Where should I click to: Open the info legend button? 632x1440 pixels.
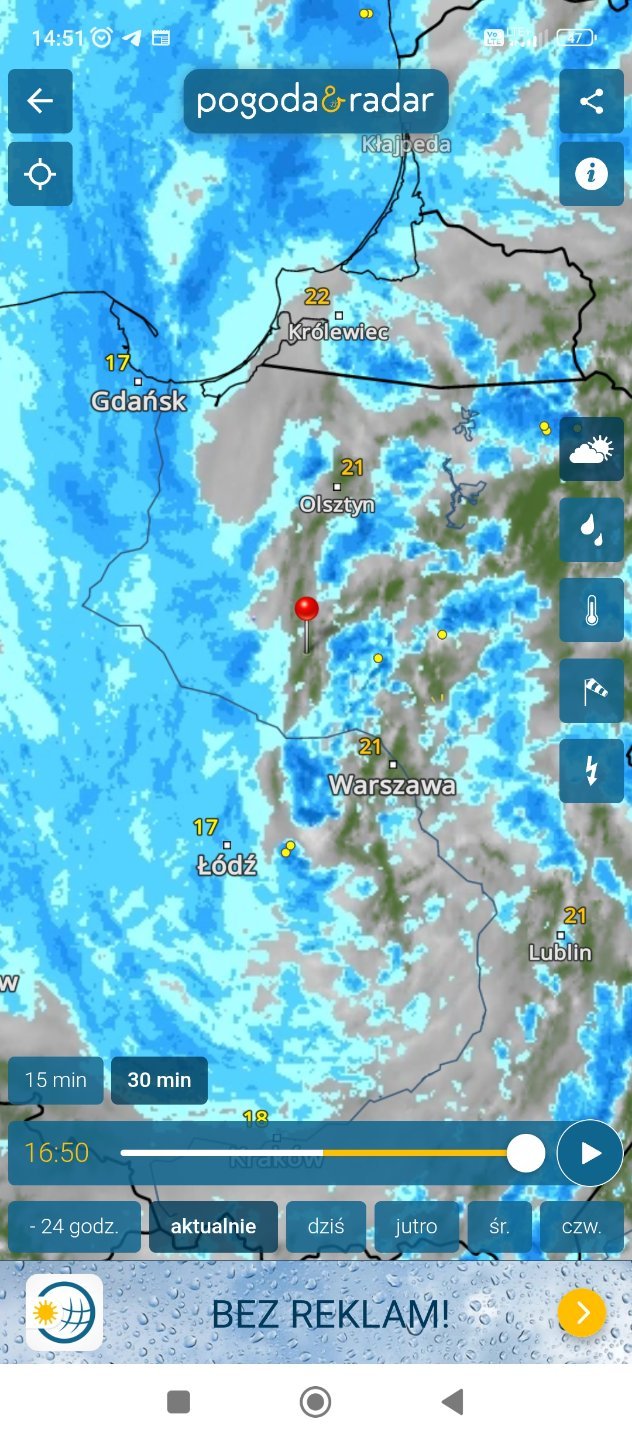591,174
